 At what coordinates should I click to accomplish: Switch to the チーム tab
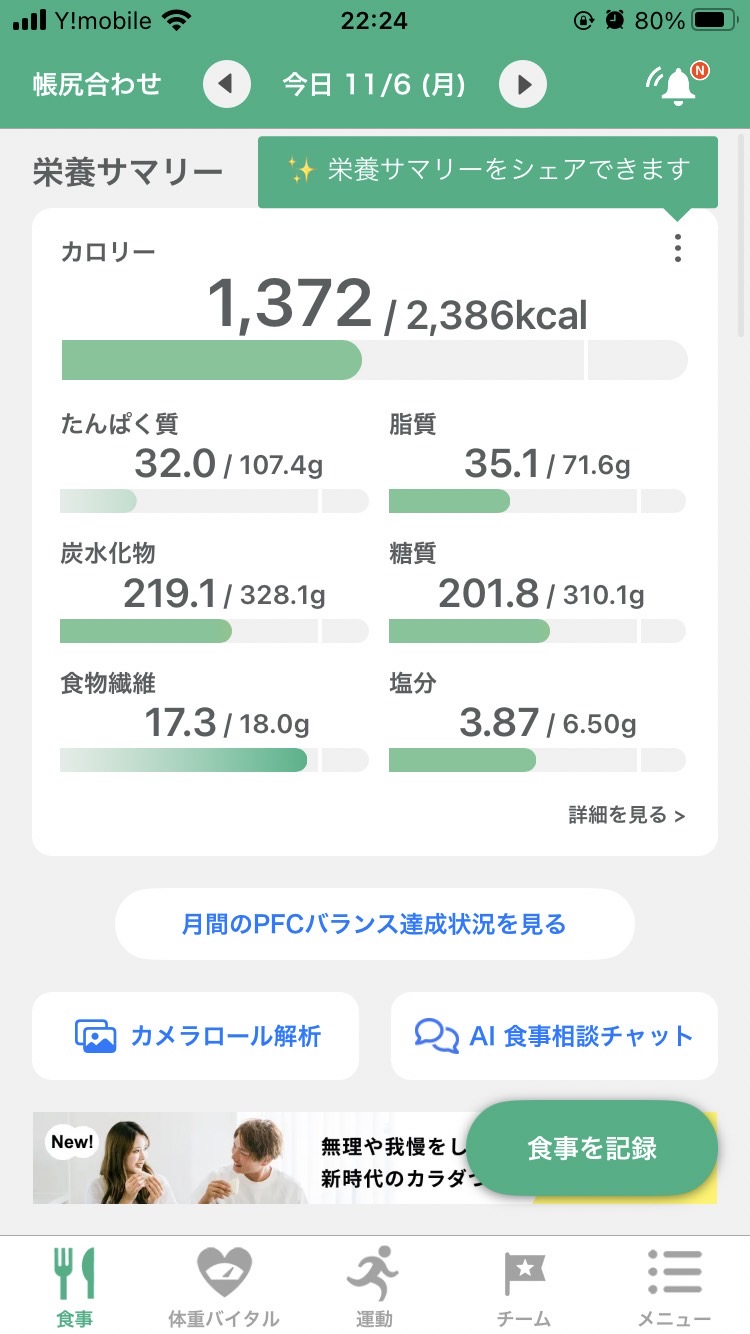(524, 1287)
